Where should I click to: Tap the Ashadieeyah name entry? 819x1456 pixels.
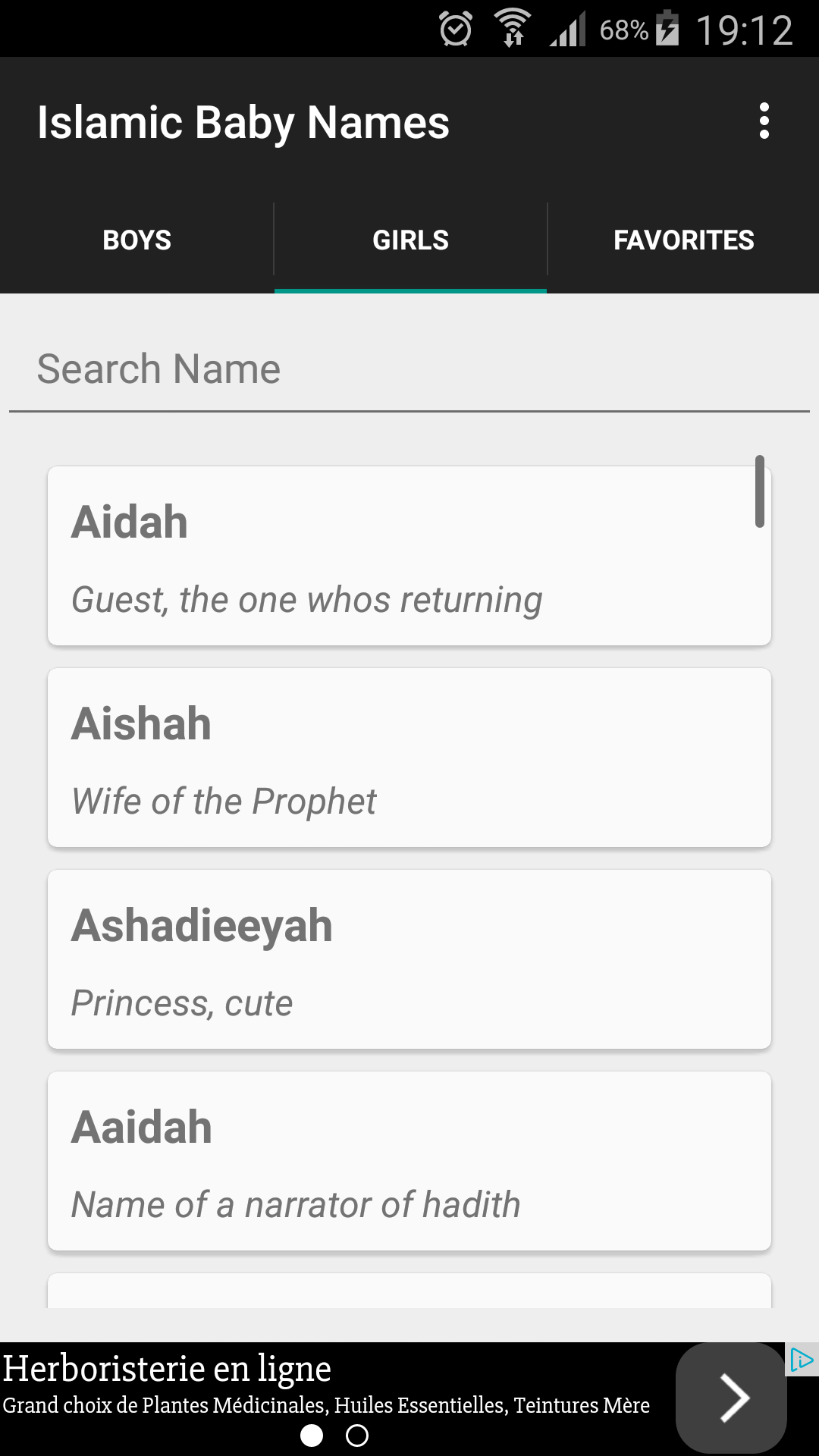(409, 958)
